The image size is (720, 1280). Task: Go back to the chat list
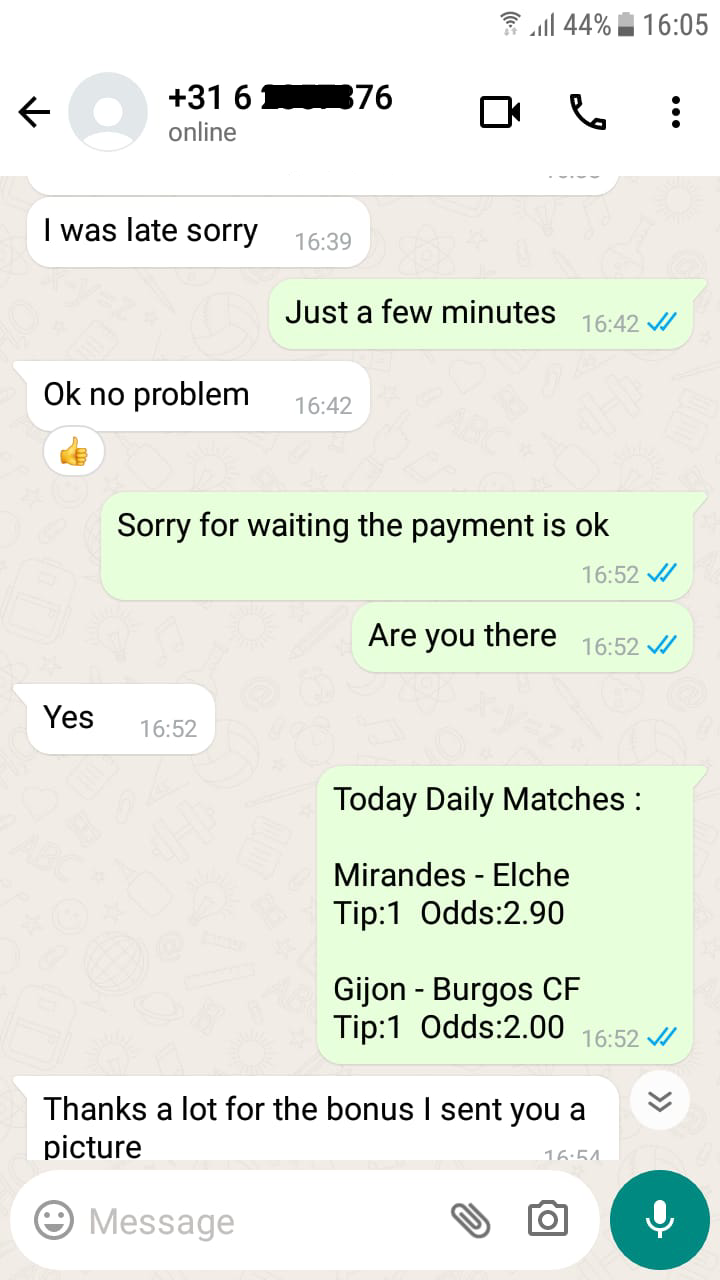click(35, 113)
